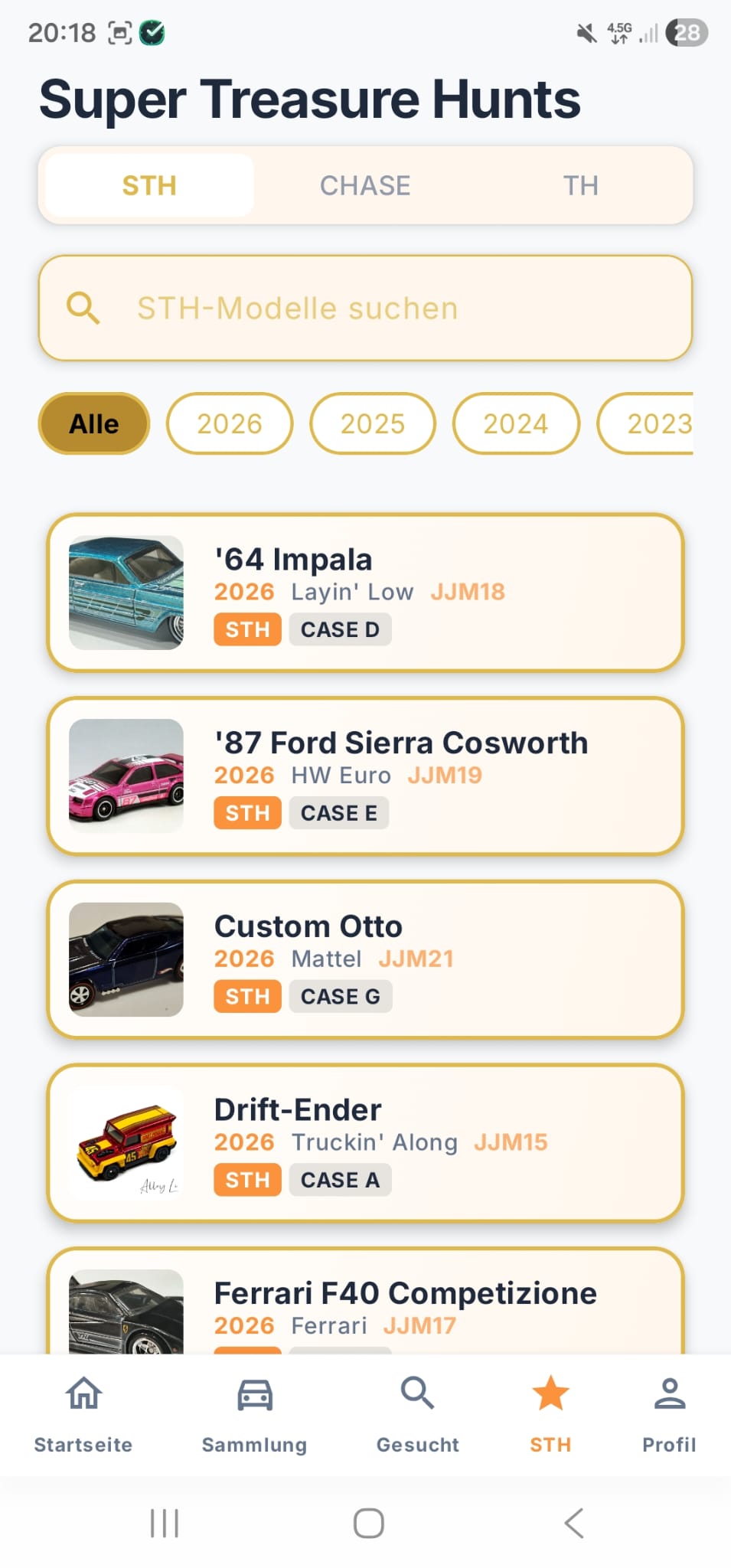Toggle the 2026 year filter chip

coord(228,423)
